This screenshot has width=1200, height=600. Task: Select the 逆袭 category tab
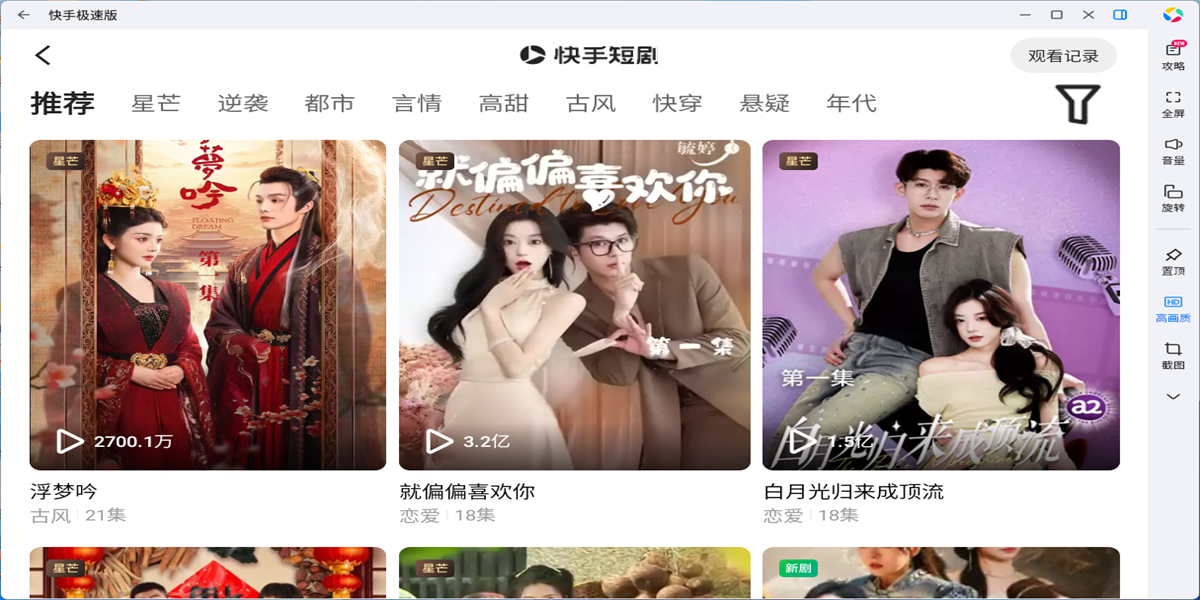point(243,103)
